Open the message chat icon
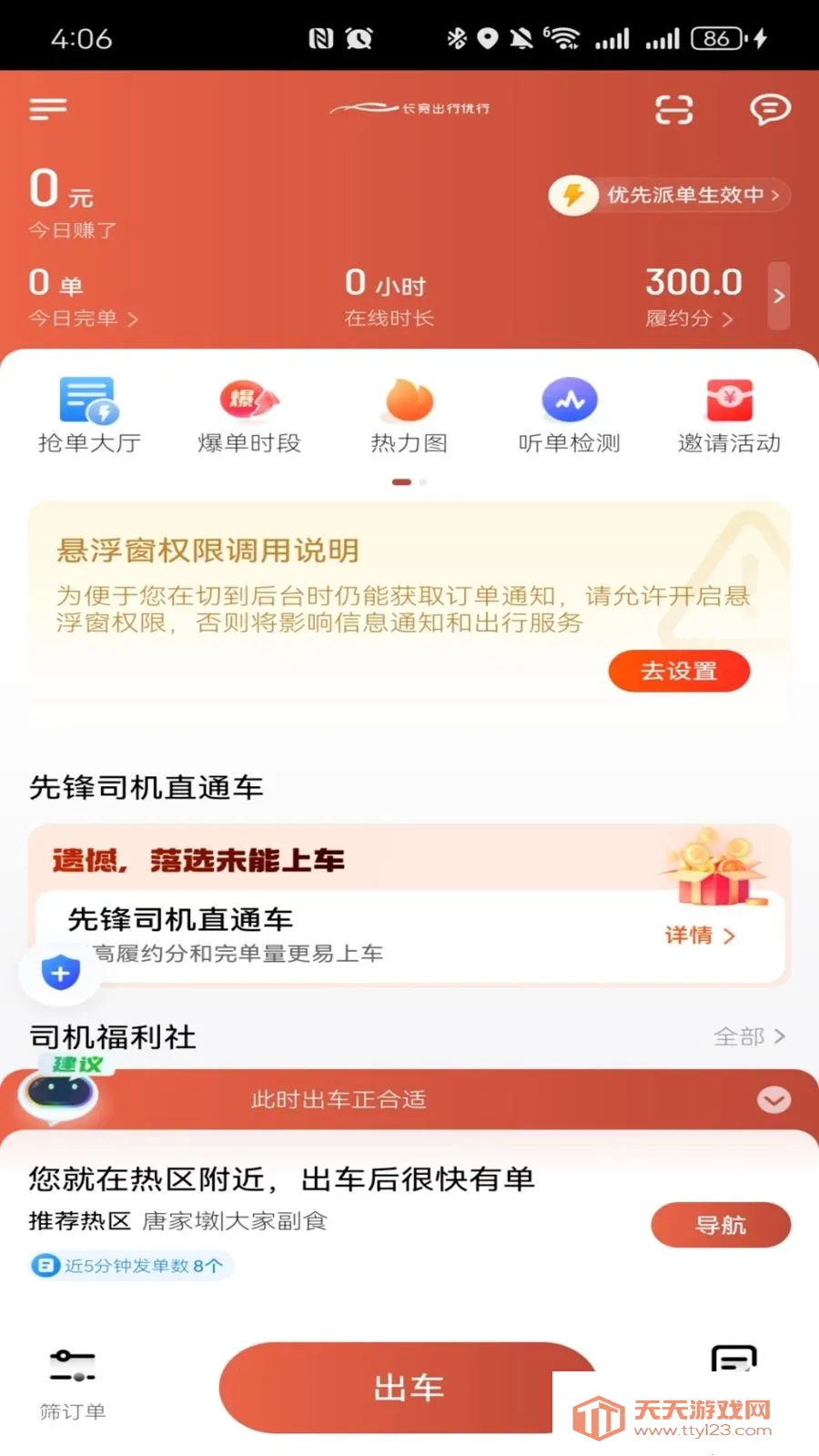The height and width of the screenshot is (1456, 819). tap(769, 109)
